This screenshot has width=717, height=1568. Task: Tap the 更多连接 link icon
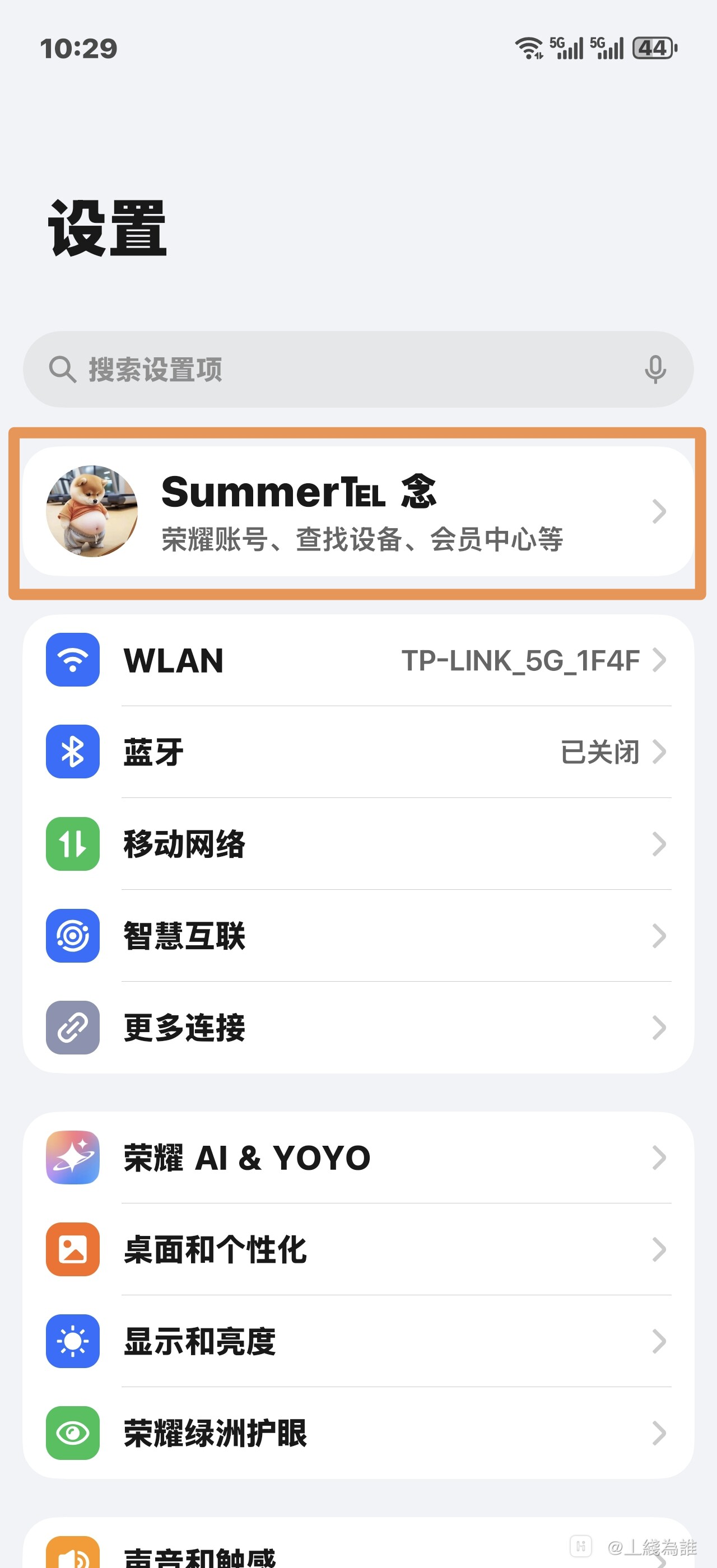pos(72,1029)
